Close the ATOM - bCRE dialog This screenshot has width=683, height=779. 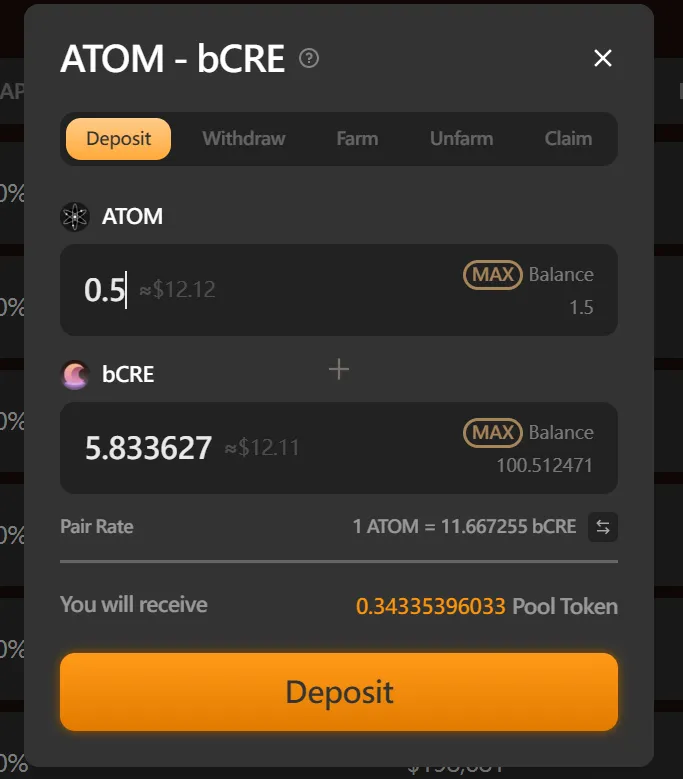coord(602,59)
